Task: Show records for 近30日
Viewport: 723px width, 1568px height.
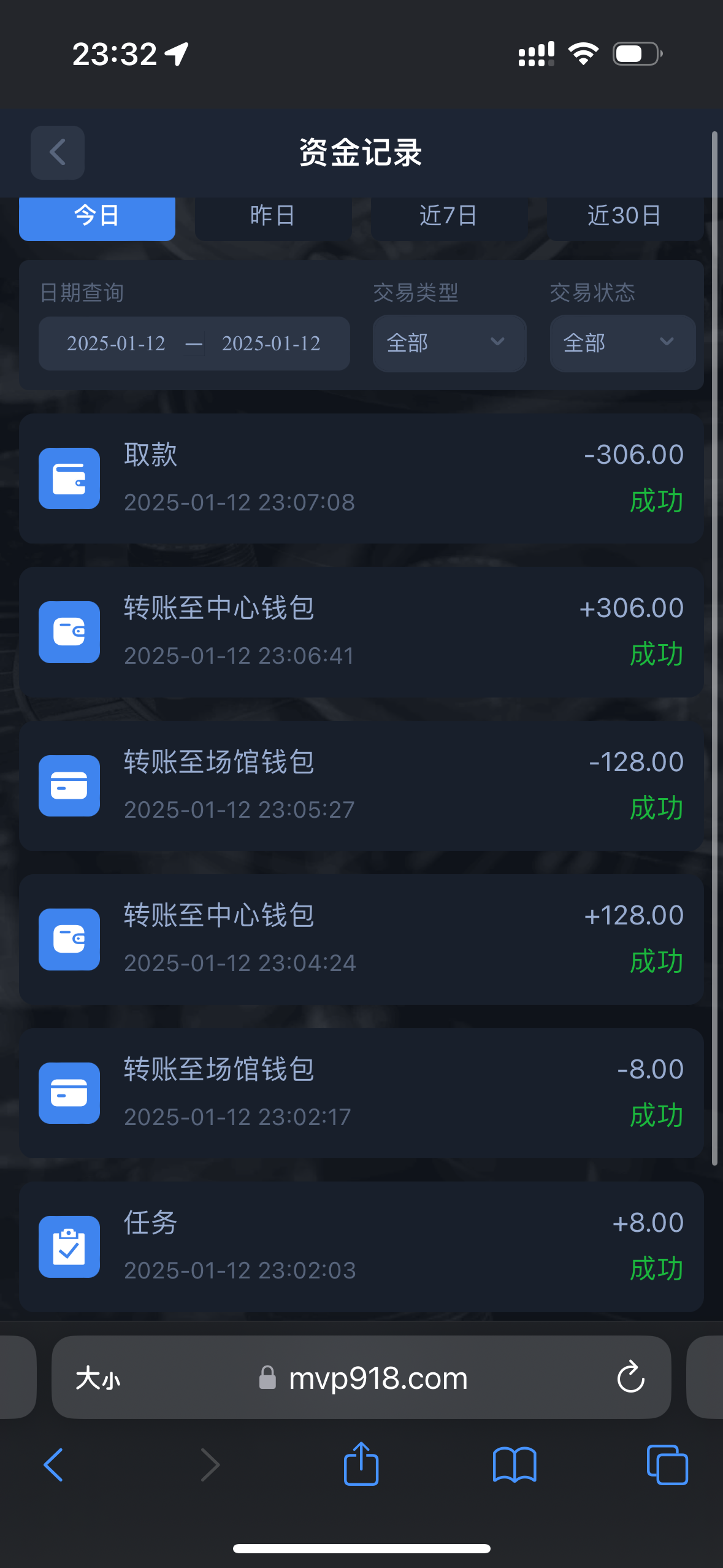Action: pos(624,217)
